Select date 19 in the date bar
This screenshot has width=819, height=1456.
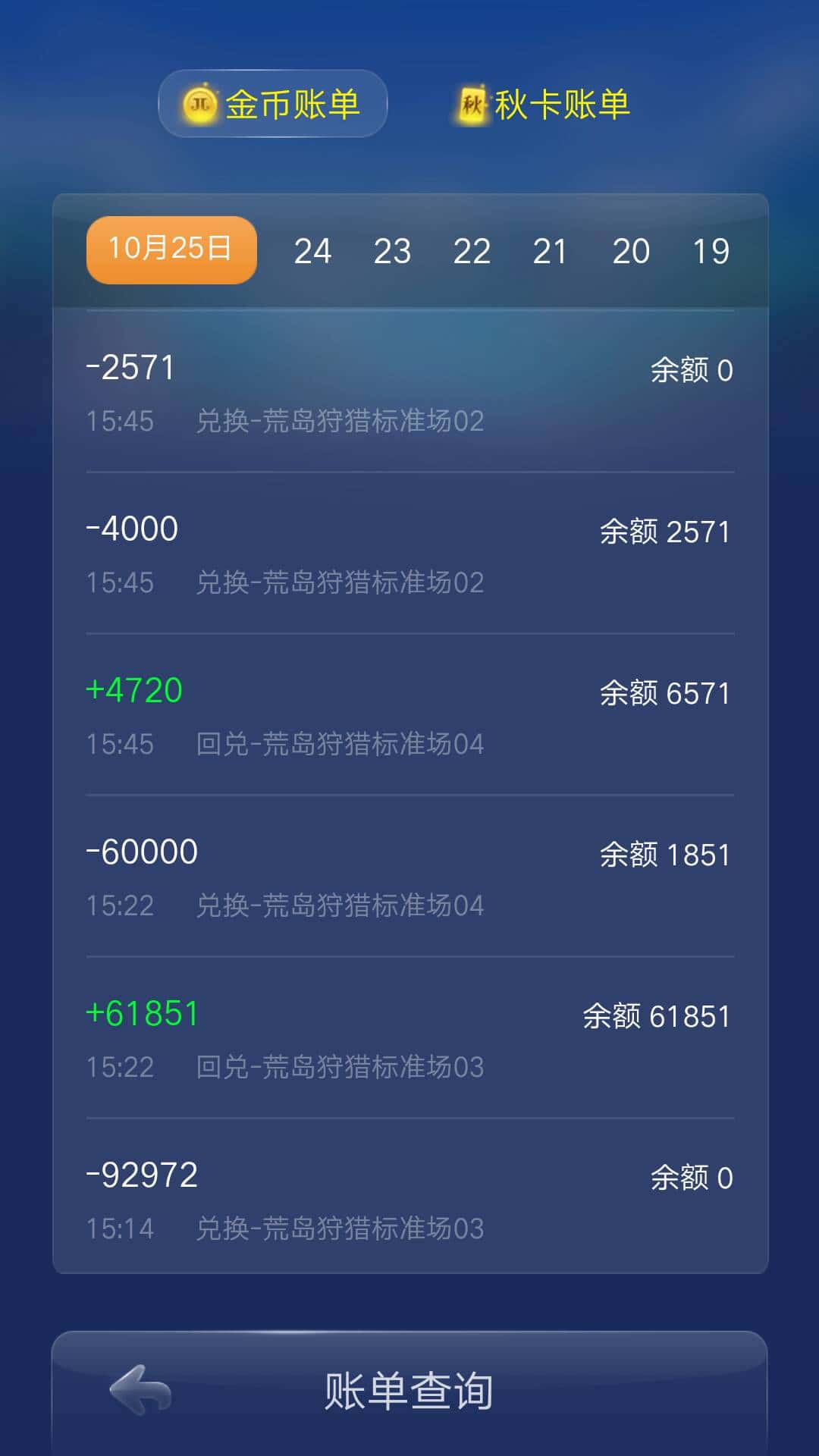711,250
